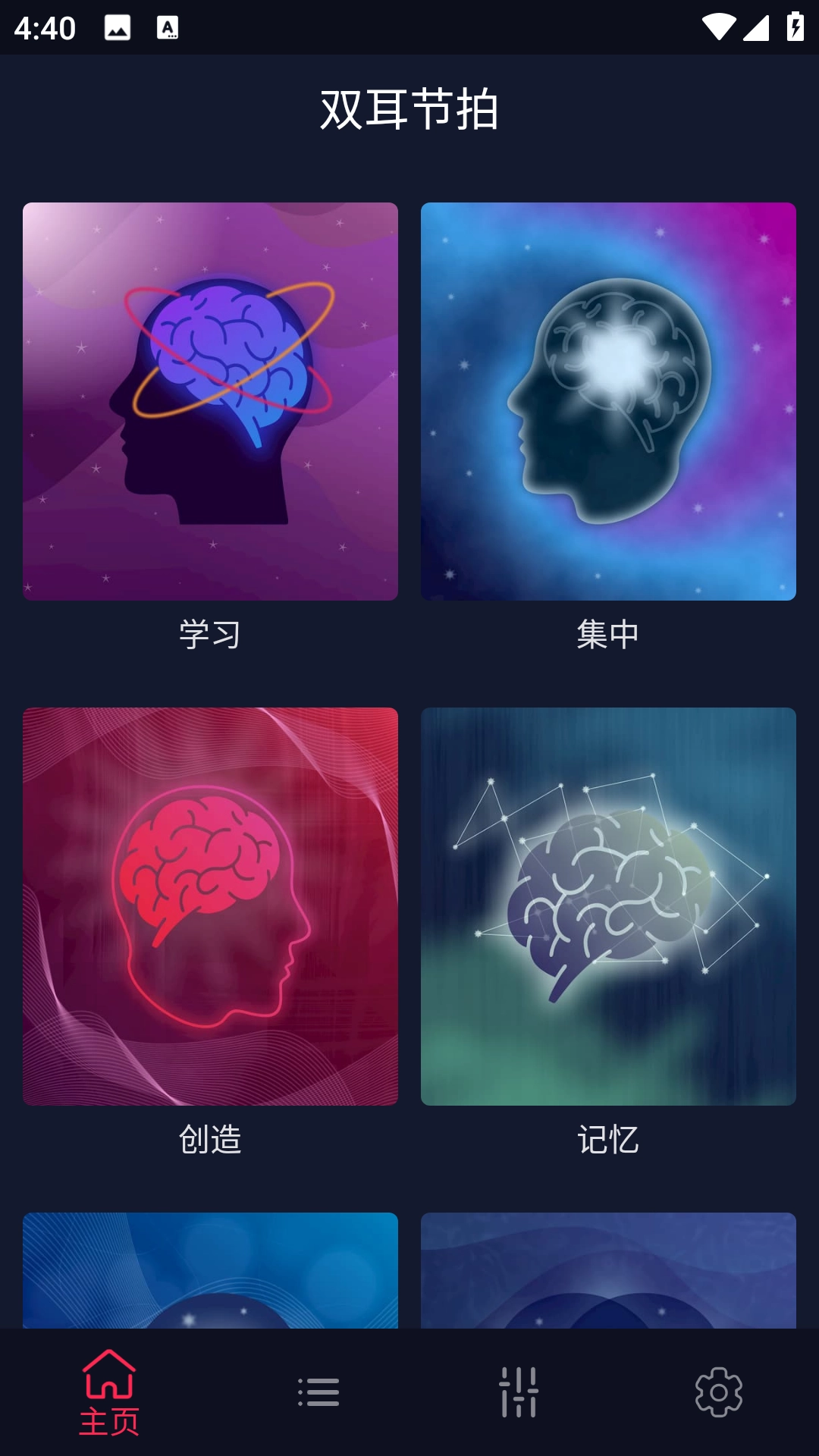Tap the battery charging icon
The image size is (819, 1456).
point(794,28)
